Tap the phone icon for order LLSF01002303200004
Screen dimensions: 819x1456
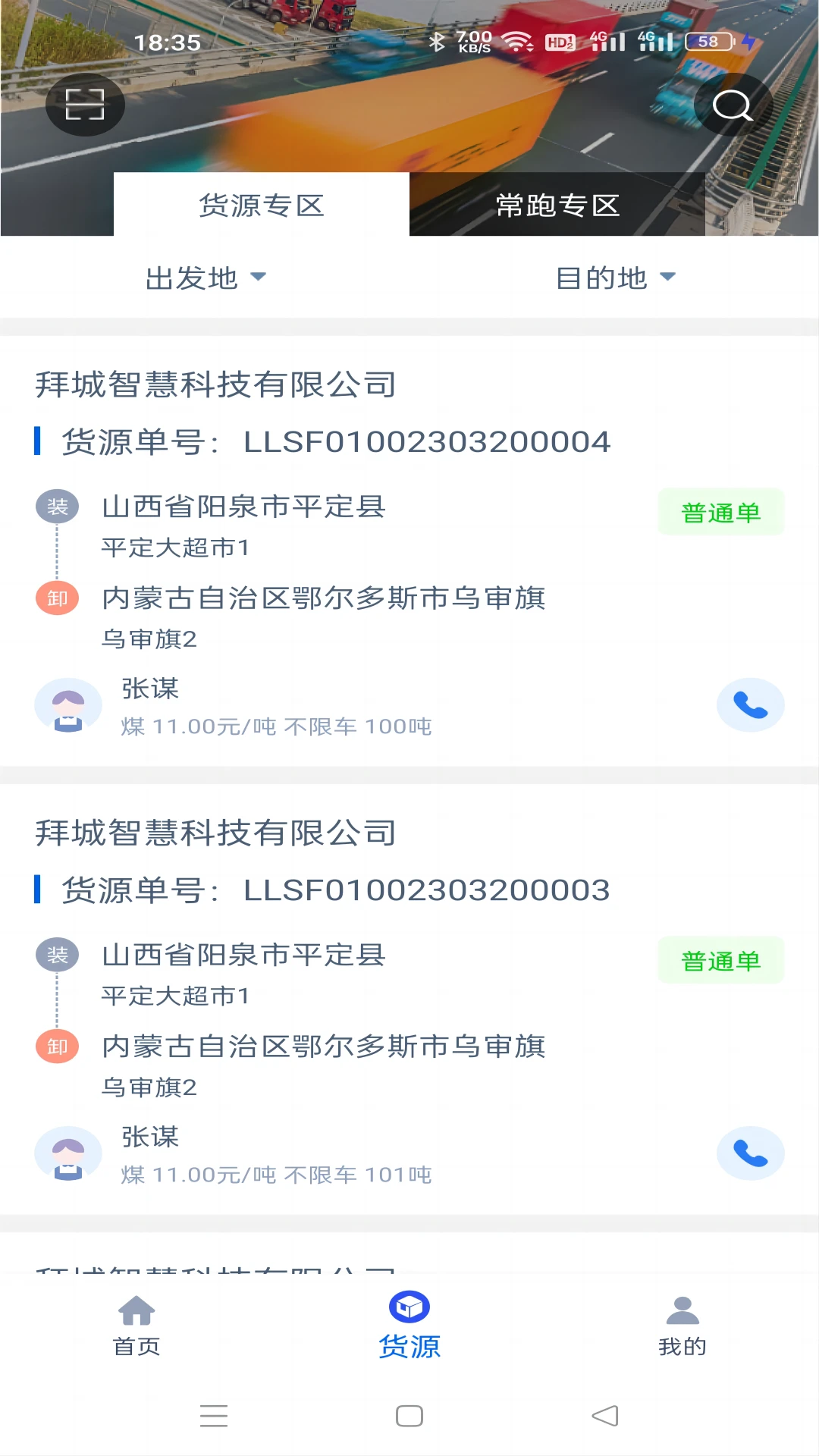[x=750, y=704]
